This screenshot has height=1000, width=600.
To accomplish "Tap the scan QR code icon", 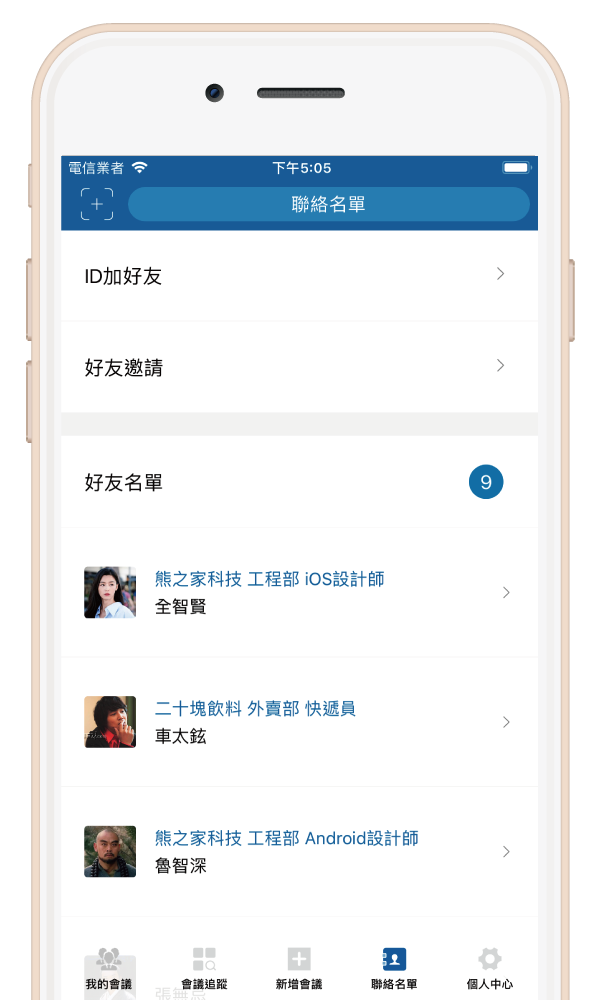I will point(97,204).
